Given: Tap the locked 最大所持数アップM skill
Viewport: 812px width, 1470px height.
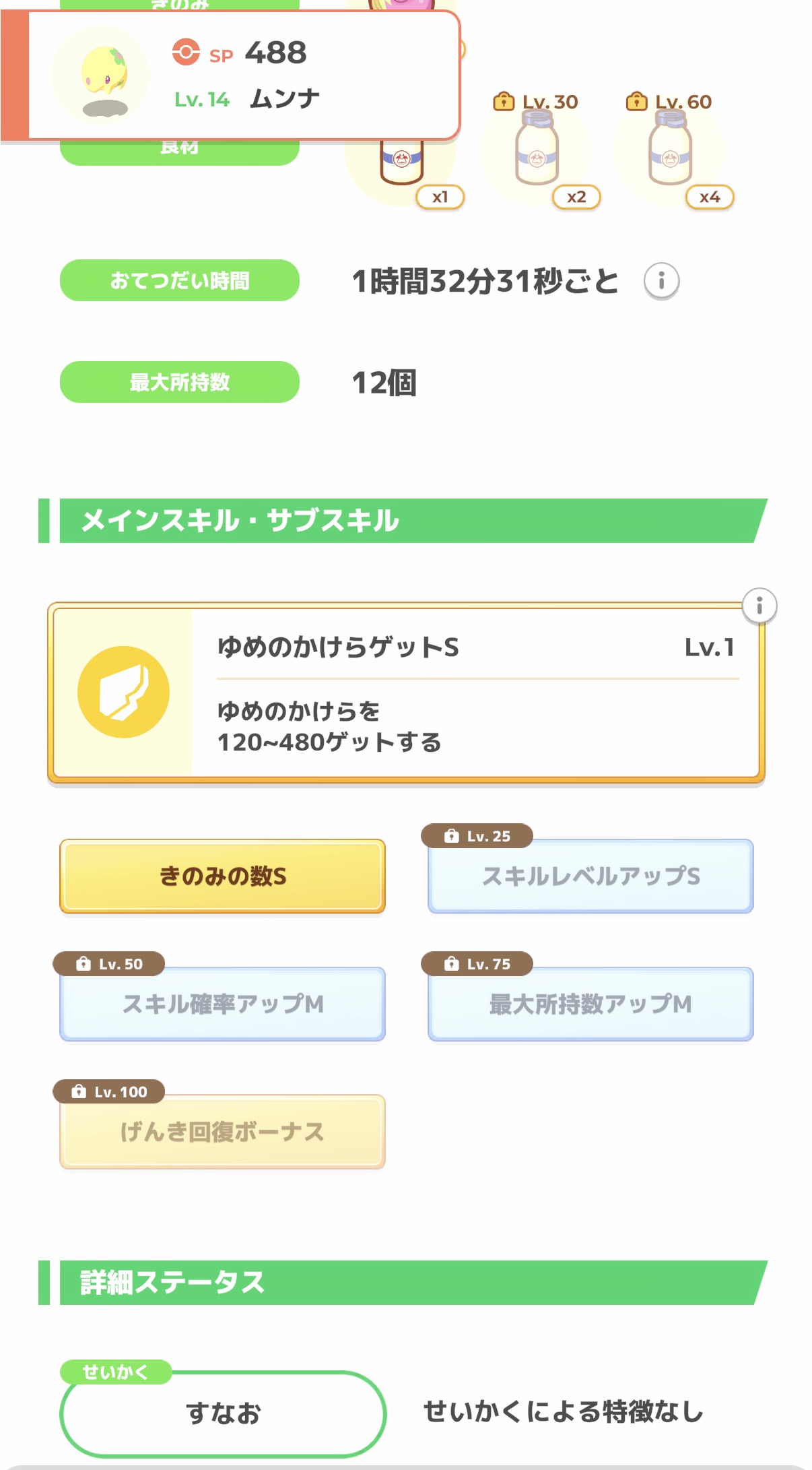Looking at the screenshot, I should click(590, 1004).
